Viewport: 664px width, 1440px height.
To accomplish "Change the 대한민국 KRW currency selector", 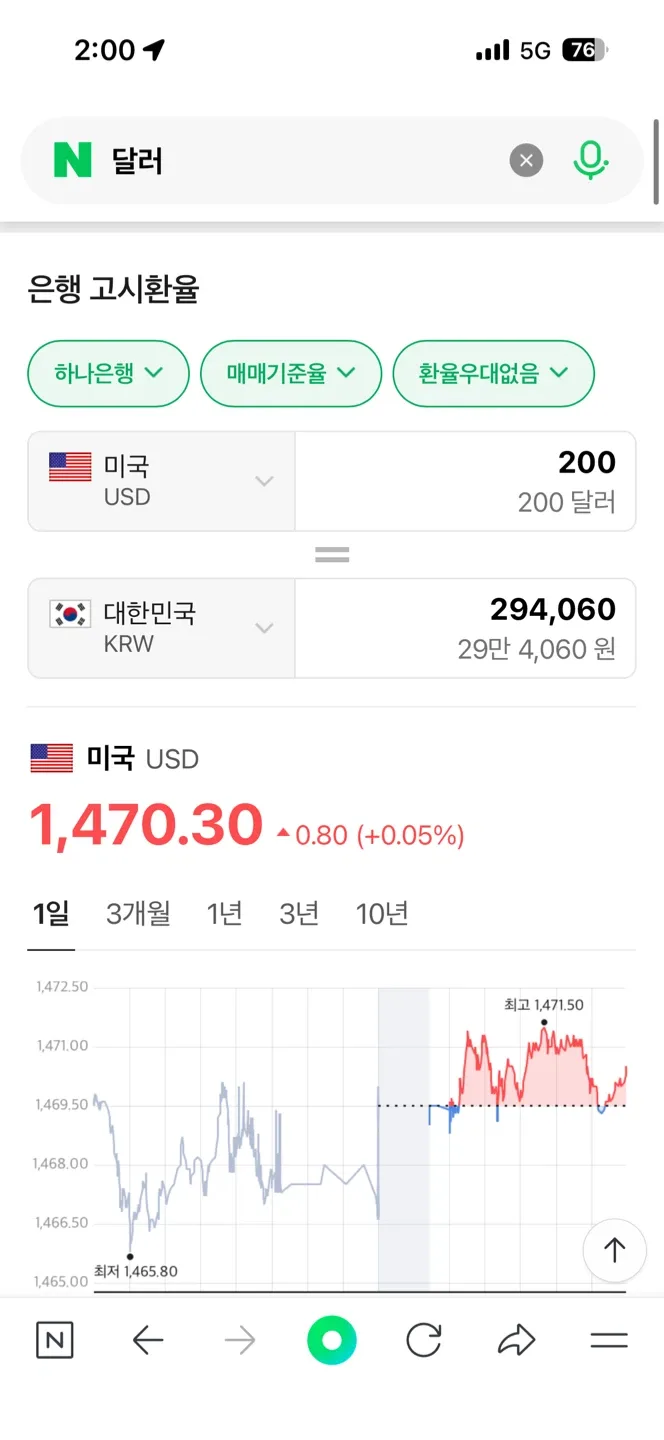I will 161,628.
